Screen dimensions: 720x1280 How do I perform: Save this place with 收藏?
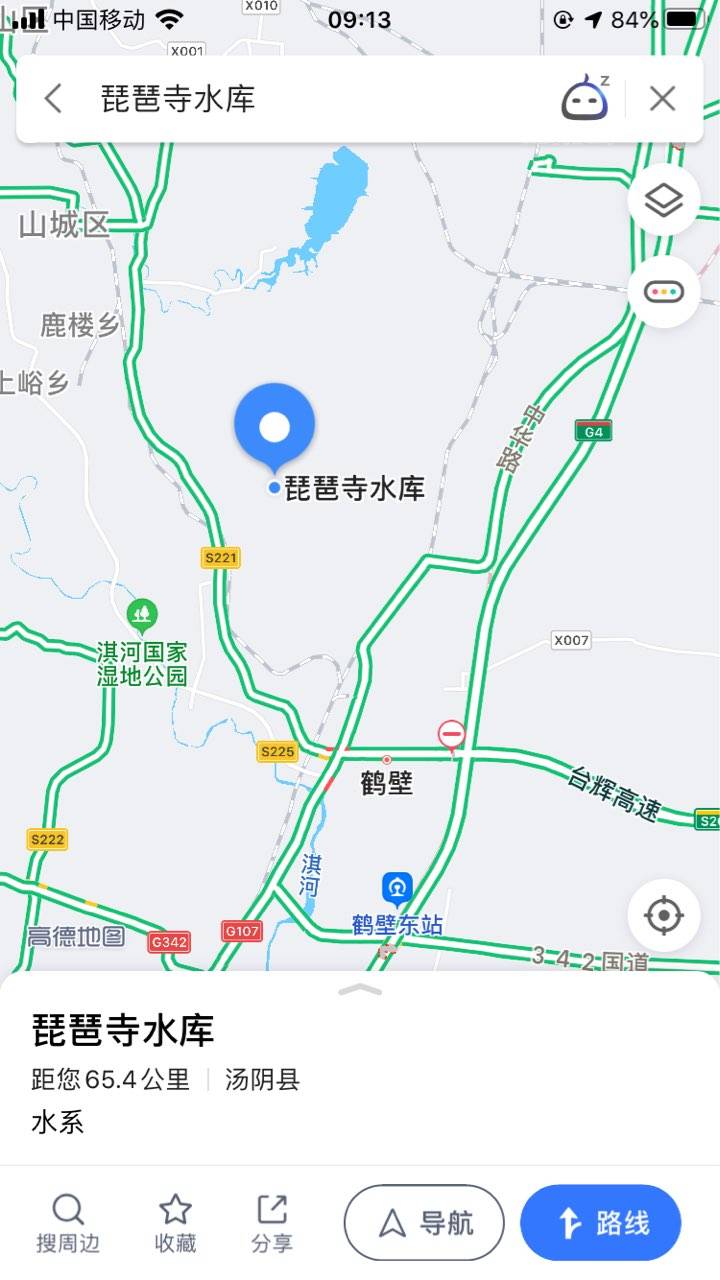click(175, 1223)
